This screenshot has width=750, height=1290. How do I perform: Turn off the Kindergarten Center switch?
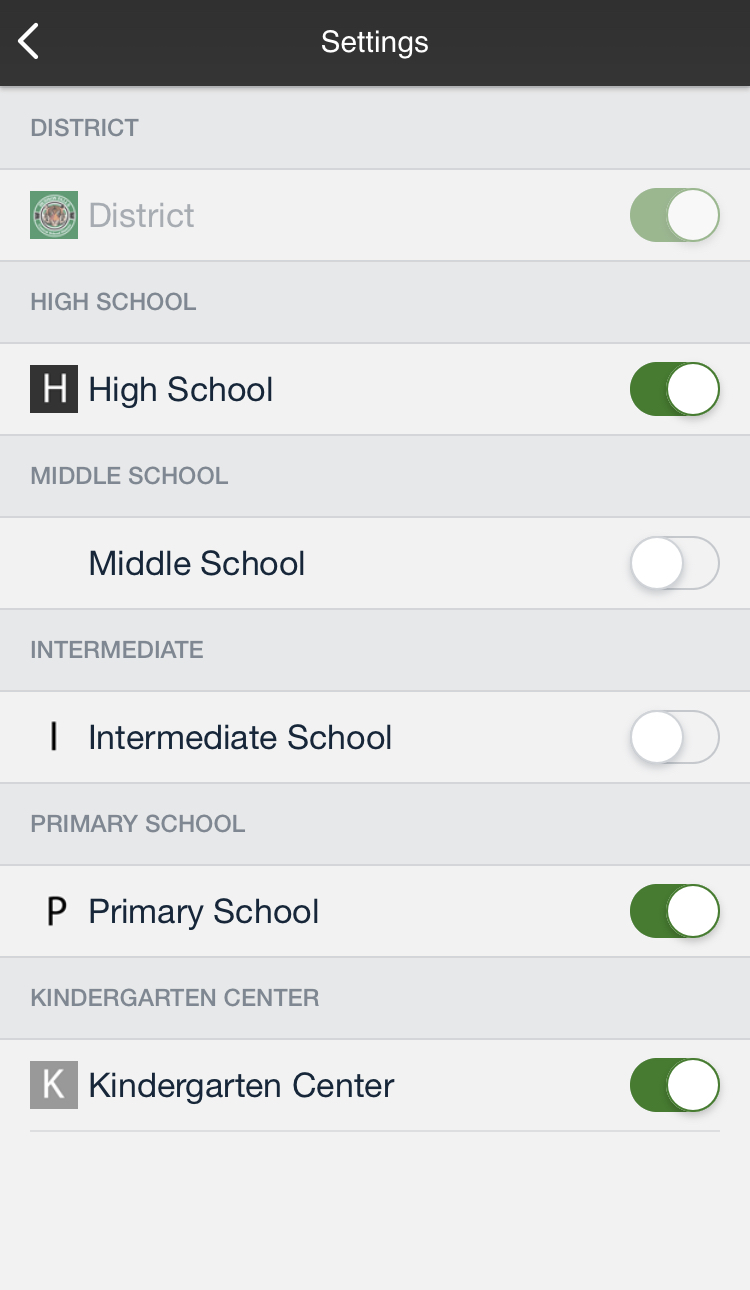674,1085
